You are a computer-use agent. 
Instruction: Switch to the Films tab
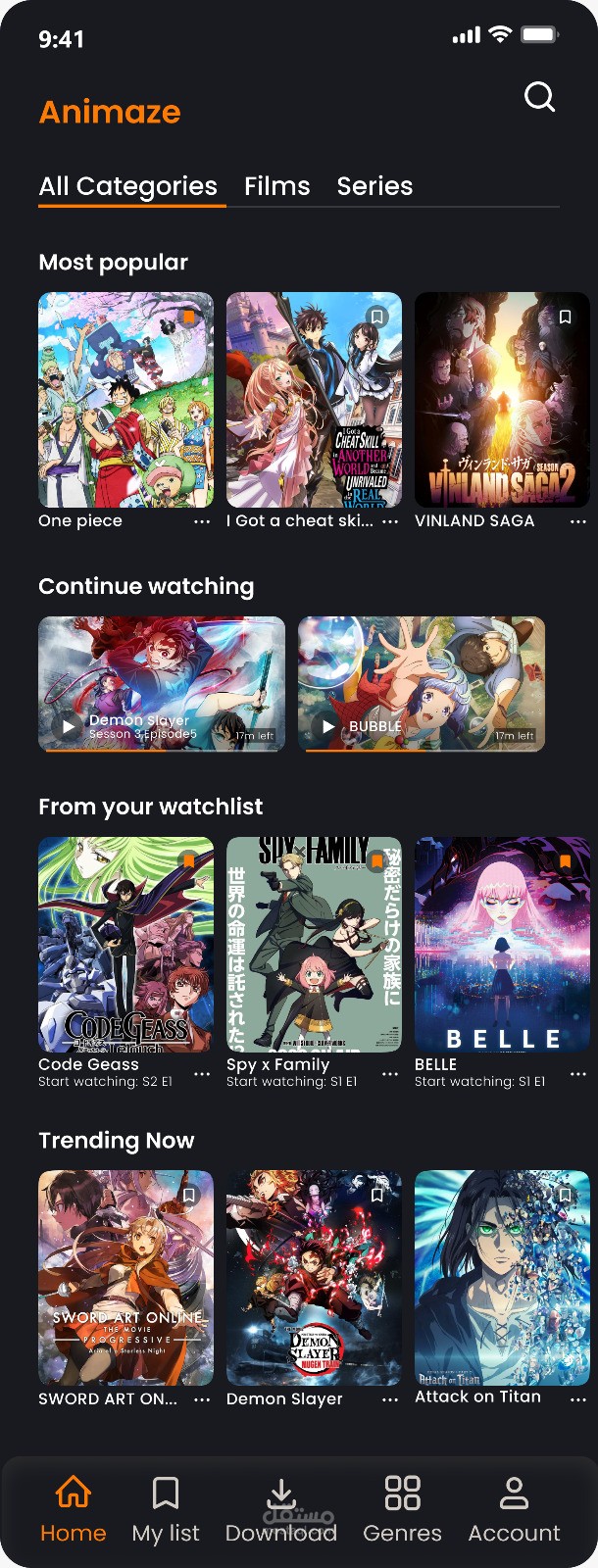pyautogui.click(x=276, y=186)
